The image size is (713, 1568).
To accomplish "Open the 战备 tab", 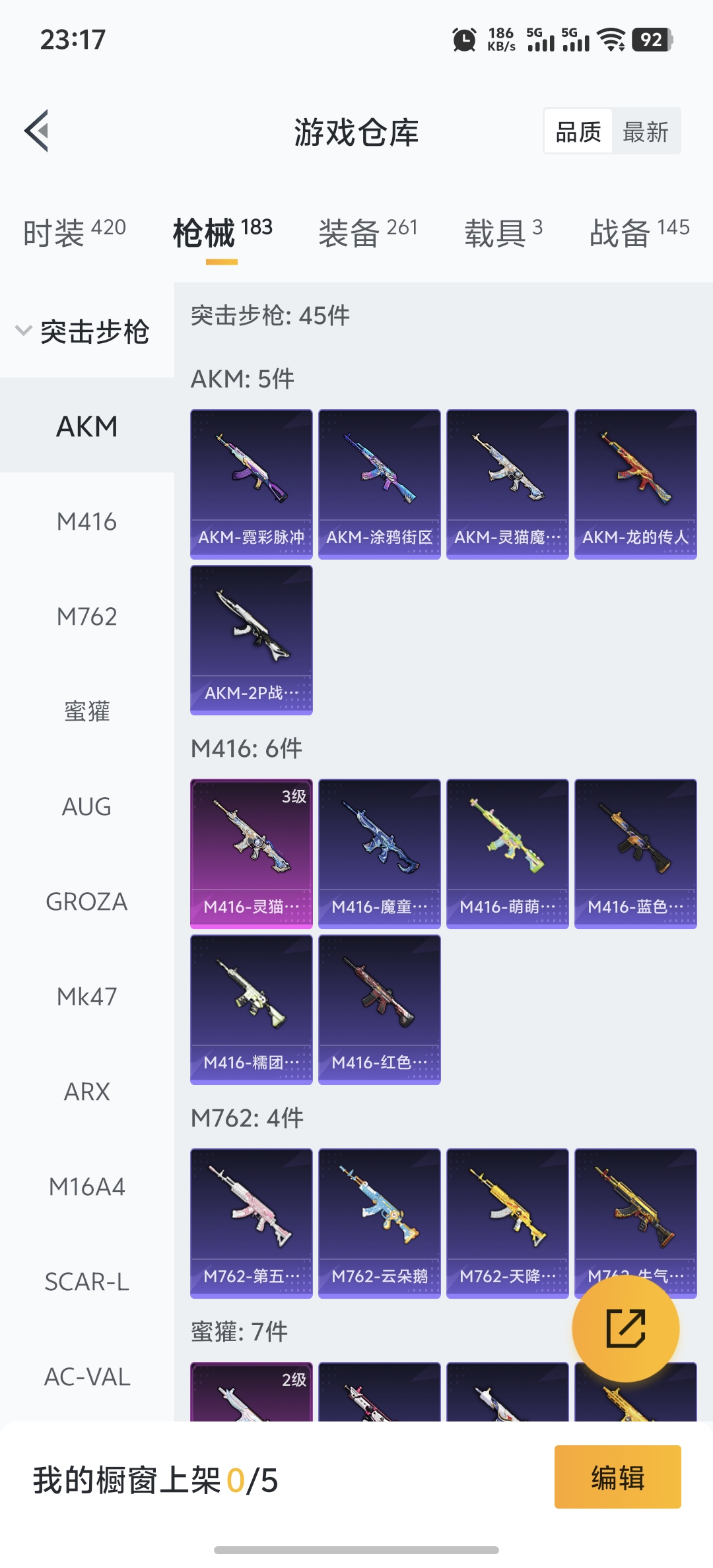I will (x=639, y=232).
